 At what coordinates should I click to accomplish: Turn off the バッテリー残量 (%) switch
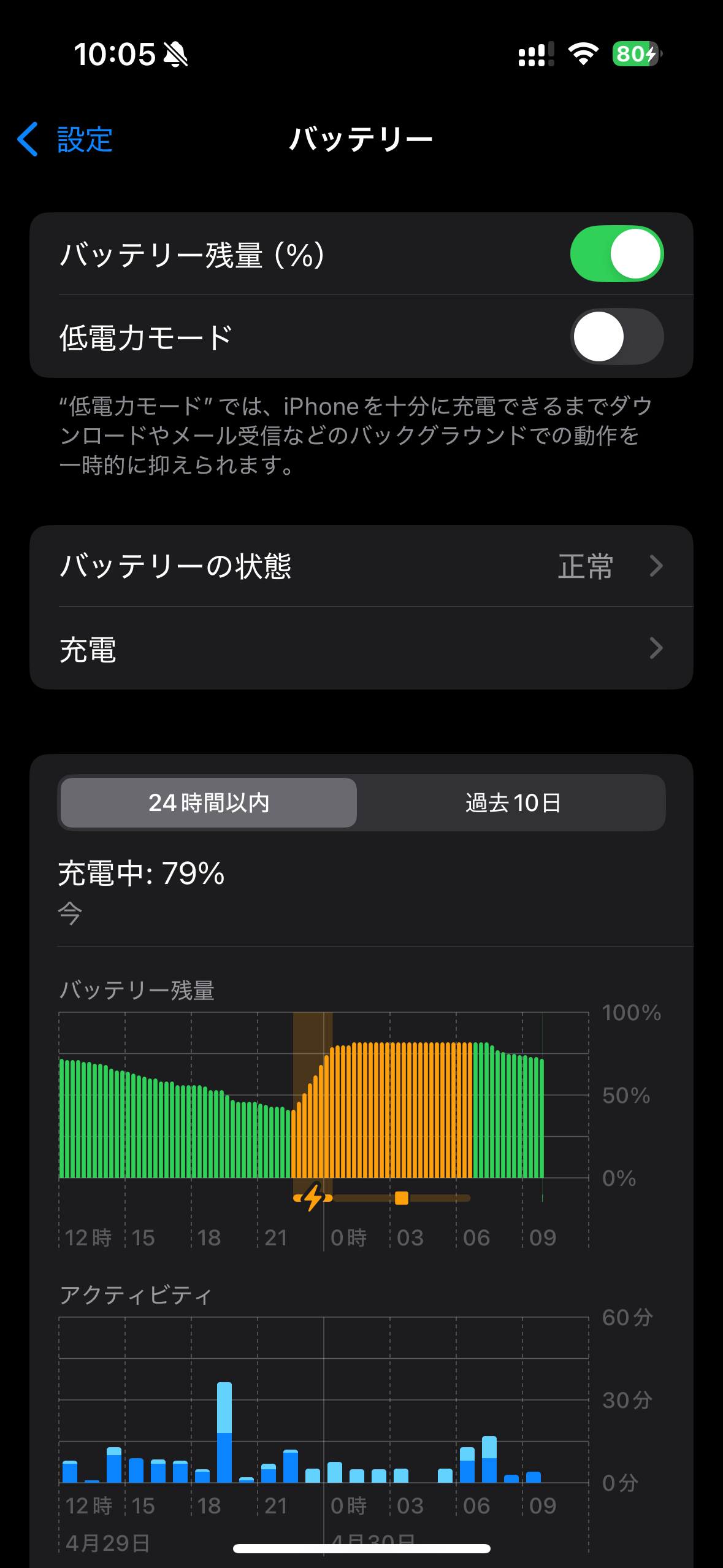[x=616, y=253]
